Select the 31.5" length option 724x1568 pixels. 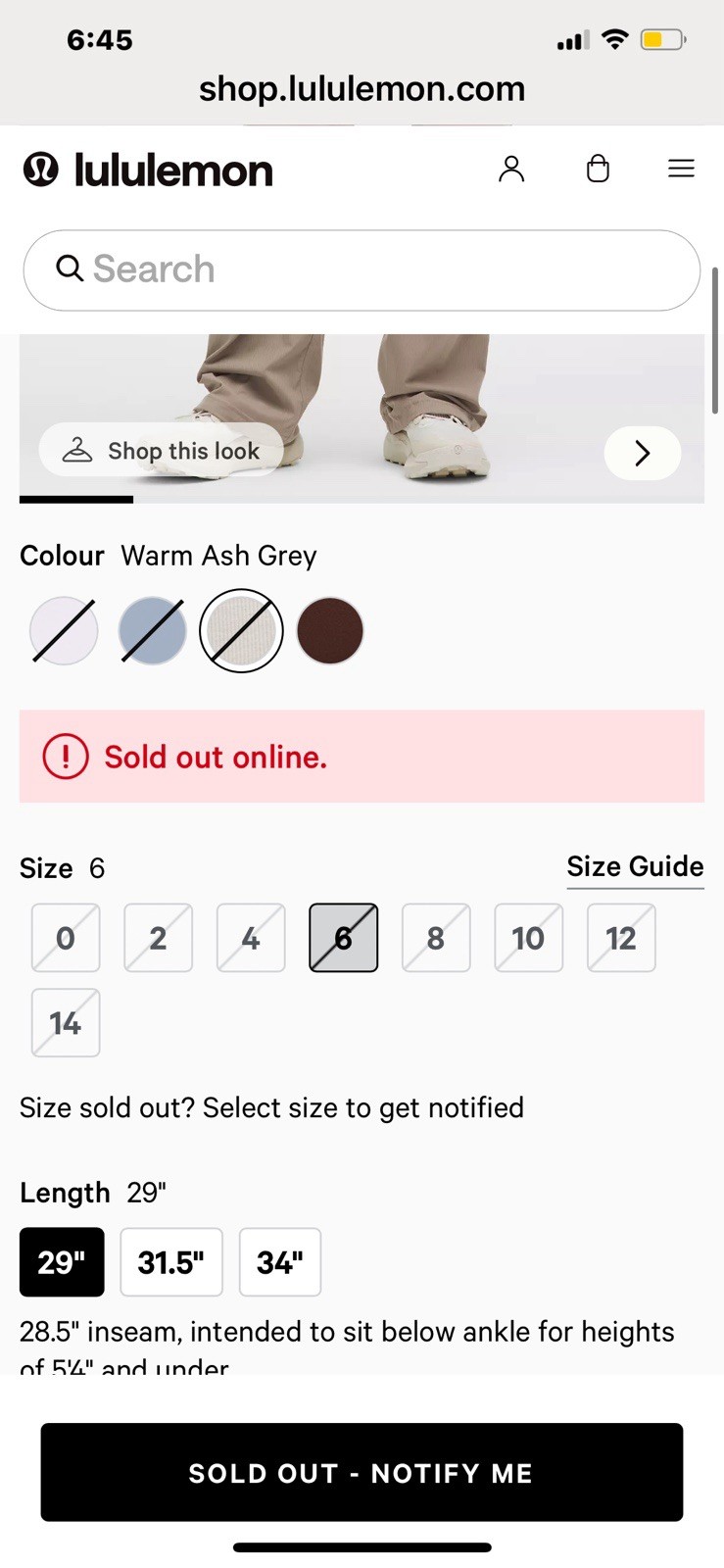[x=171, y=1262]
